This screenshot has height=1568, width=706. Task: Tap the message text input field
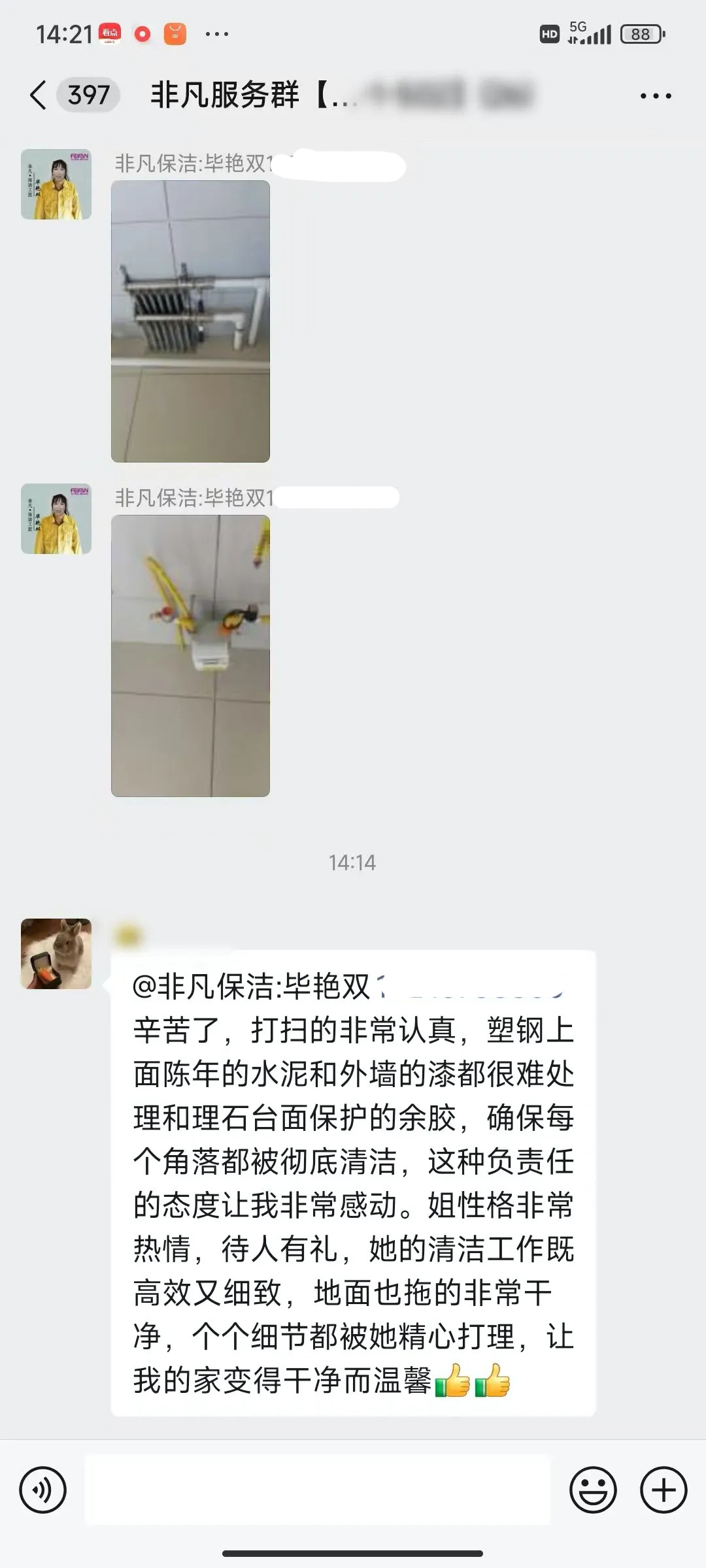coord(318,1490)
